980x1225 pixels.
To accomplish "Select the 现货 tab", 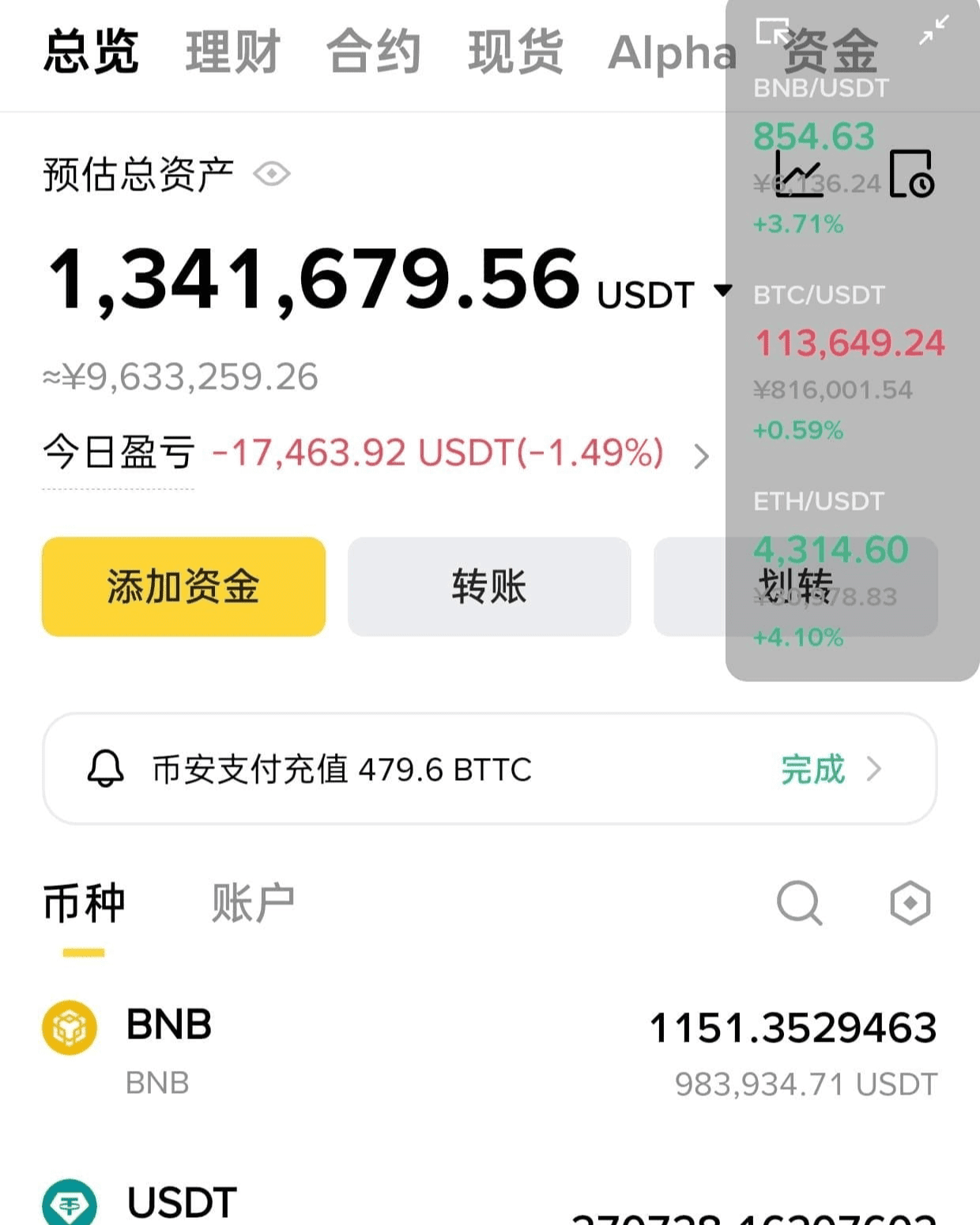I will (x=515, y=52).
